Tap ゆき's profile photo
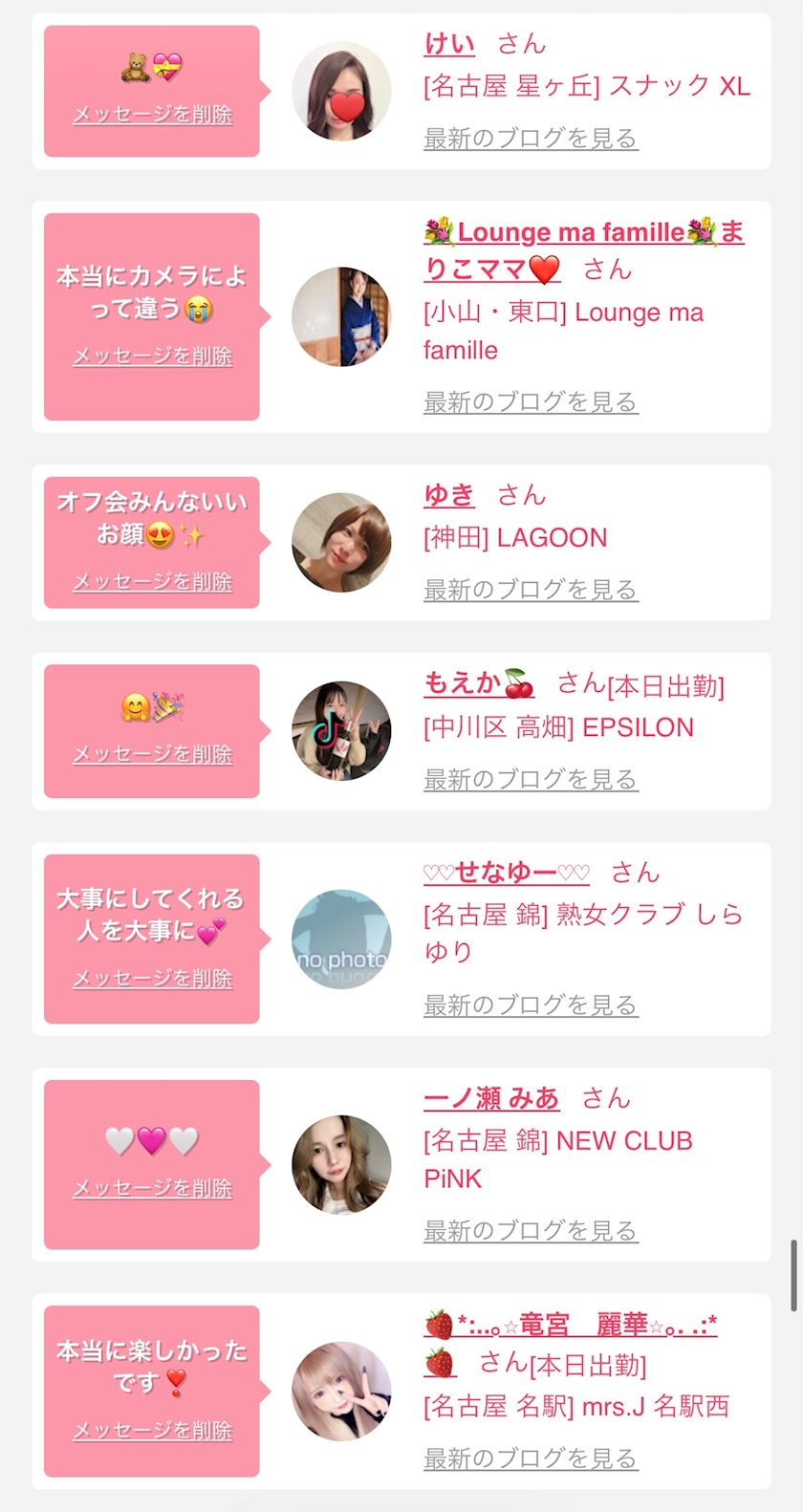803x1512 pixels. (341, 543)
